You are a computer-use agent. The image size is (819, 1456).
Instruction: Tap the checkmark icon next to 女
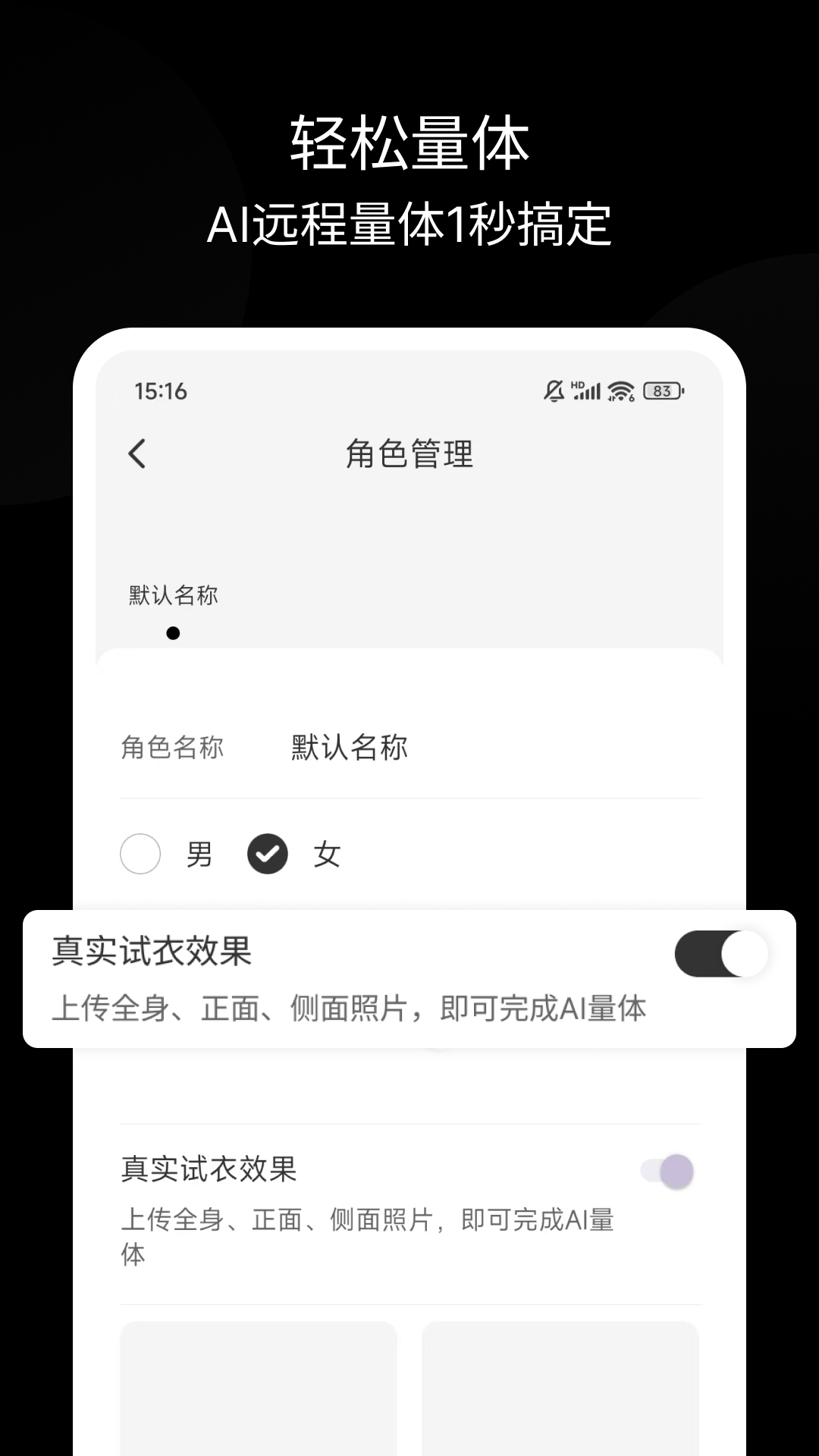click(267, 854)
